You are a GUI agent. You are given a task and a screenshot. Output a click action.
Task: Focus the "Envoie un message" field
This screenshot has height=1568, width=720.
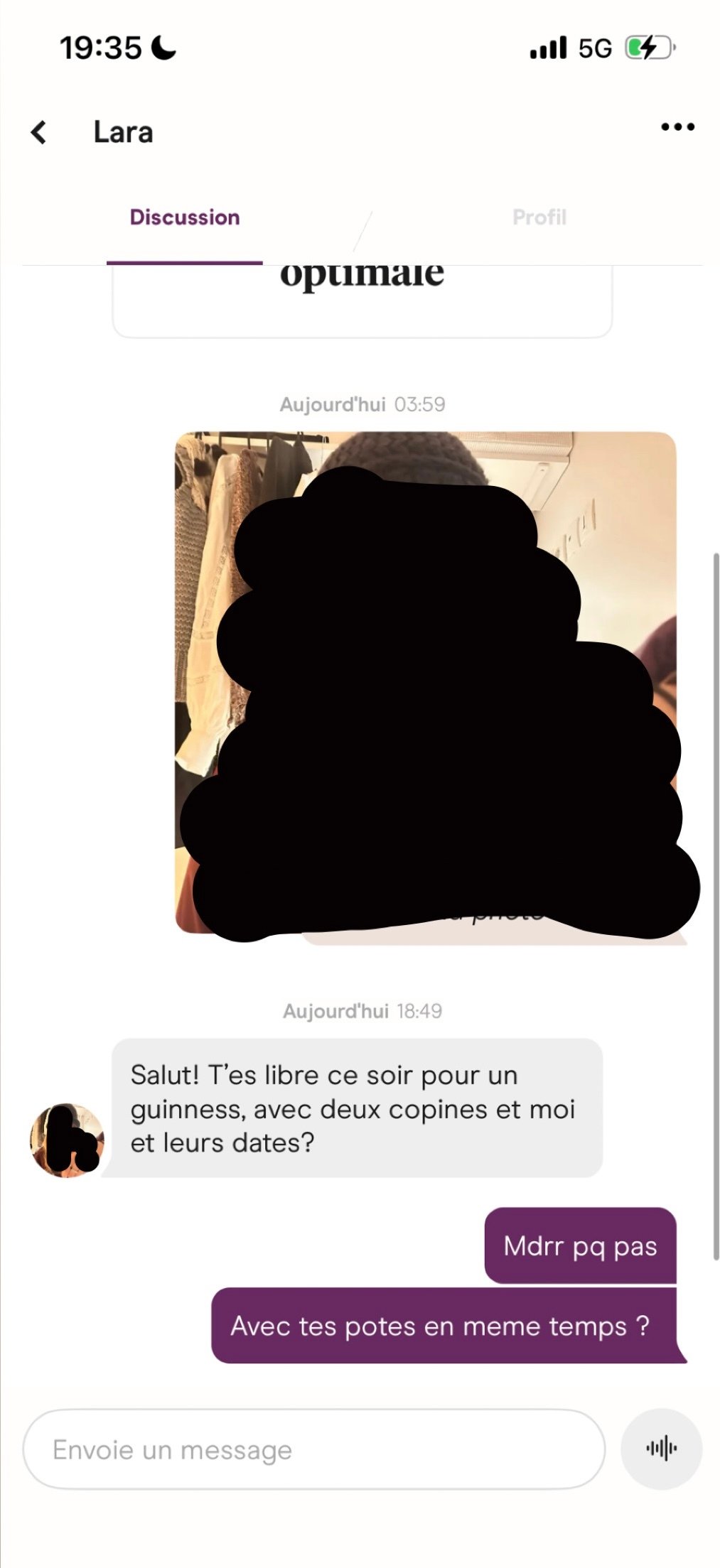pyautogui.click(x=313, y=1449)
